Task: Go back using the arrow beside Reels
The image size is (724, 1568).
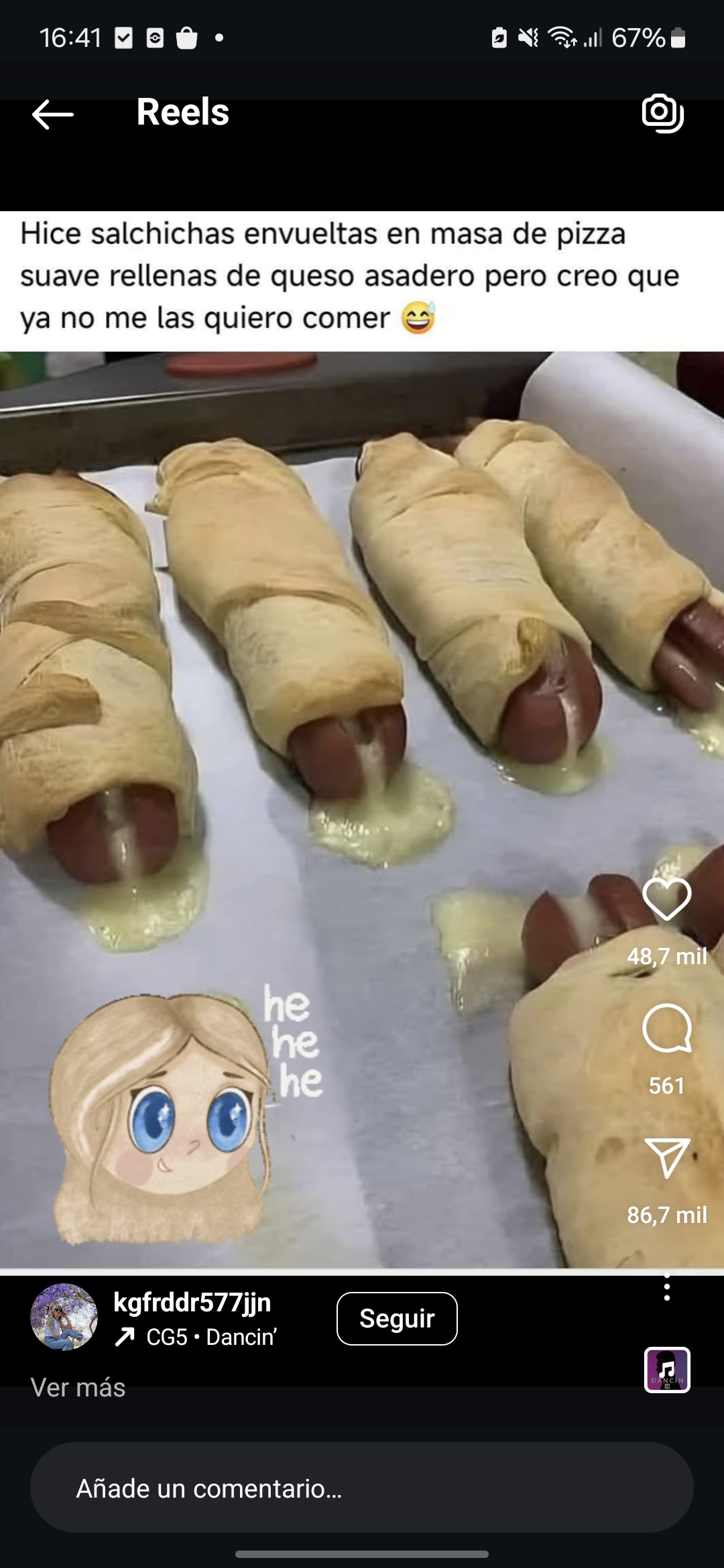Action: click(53, 114)
